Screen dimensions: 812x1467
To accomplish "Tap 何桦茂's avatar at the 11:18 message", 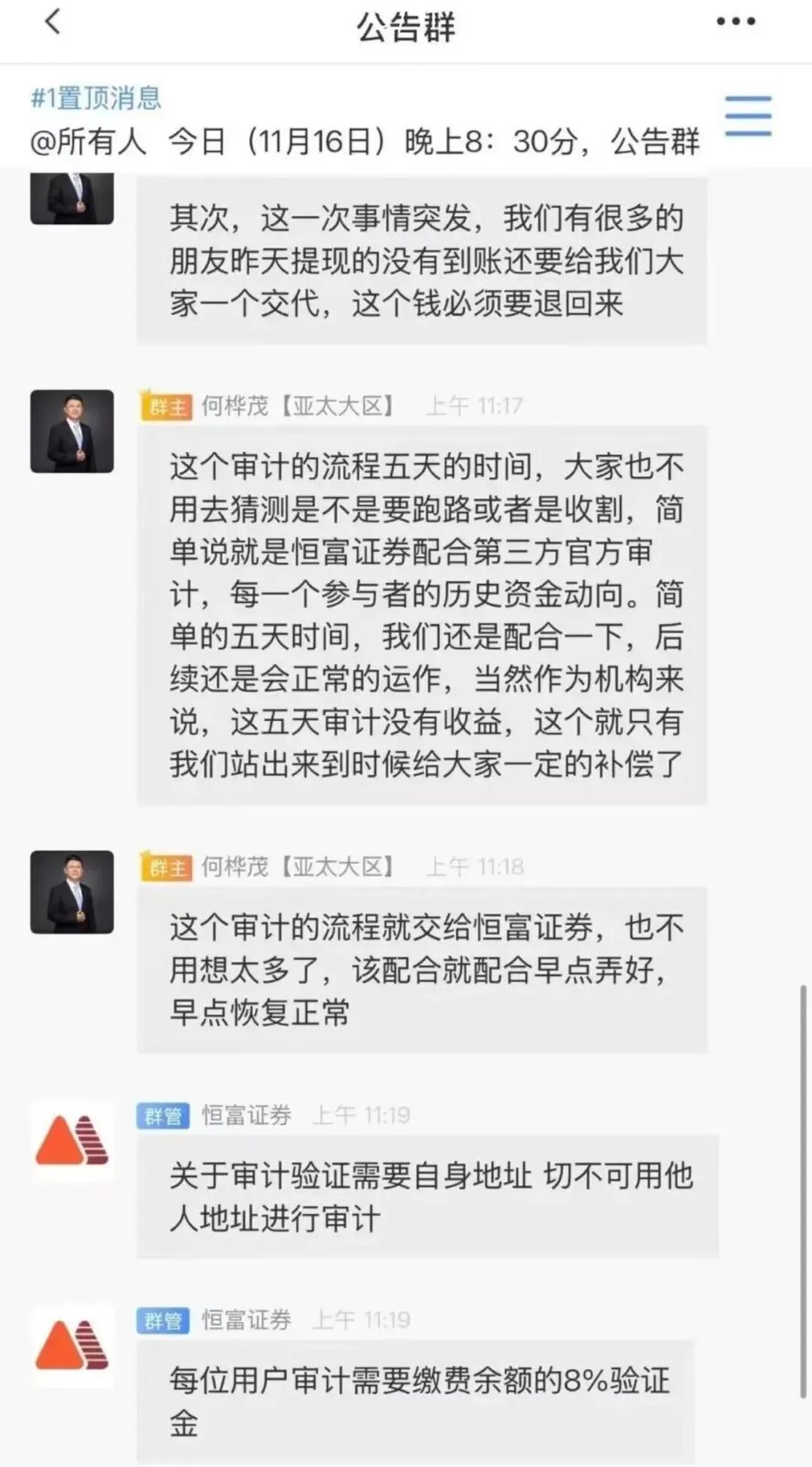I will click(x=72, y=892).
